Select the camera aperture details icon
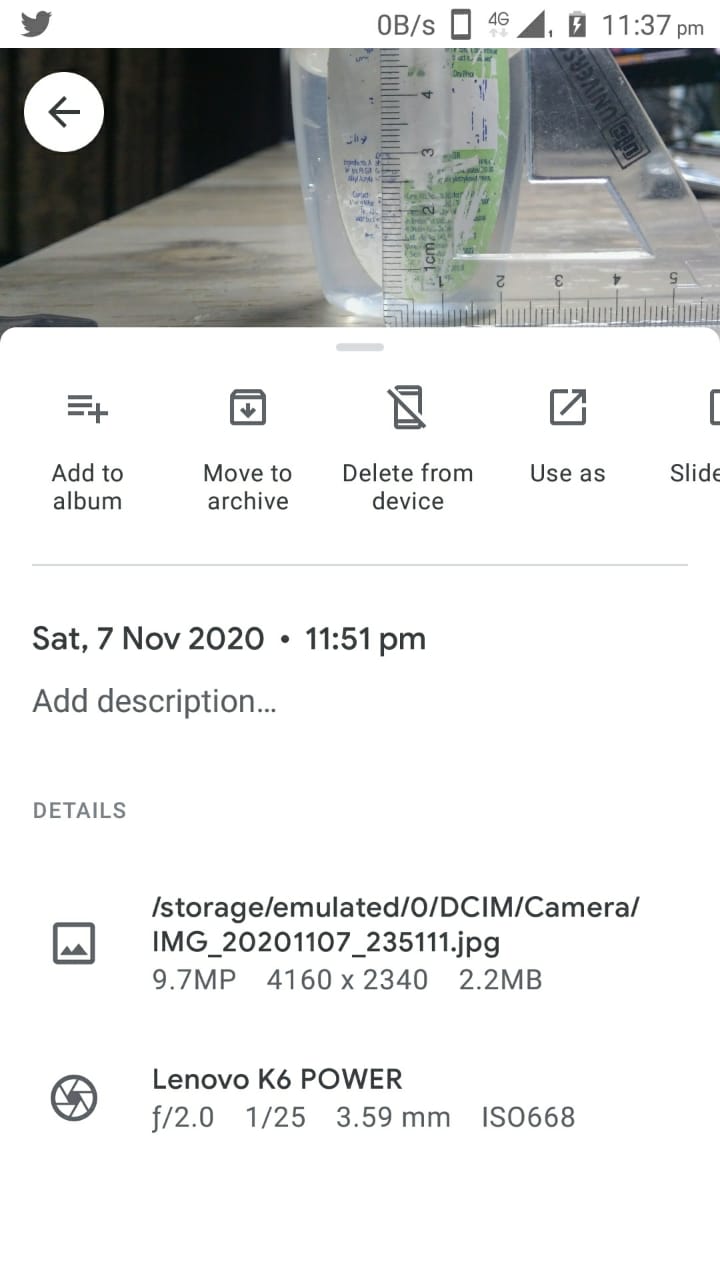The image size is (720, 1280). [x=71, y=1097]
